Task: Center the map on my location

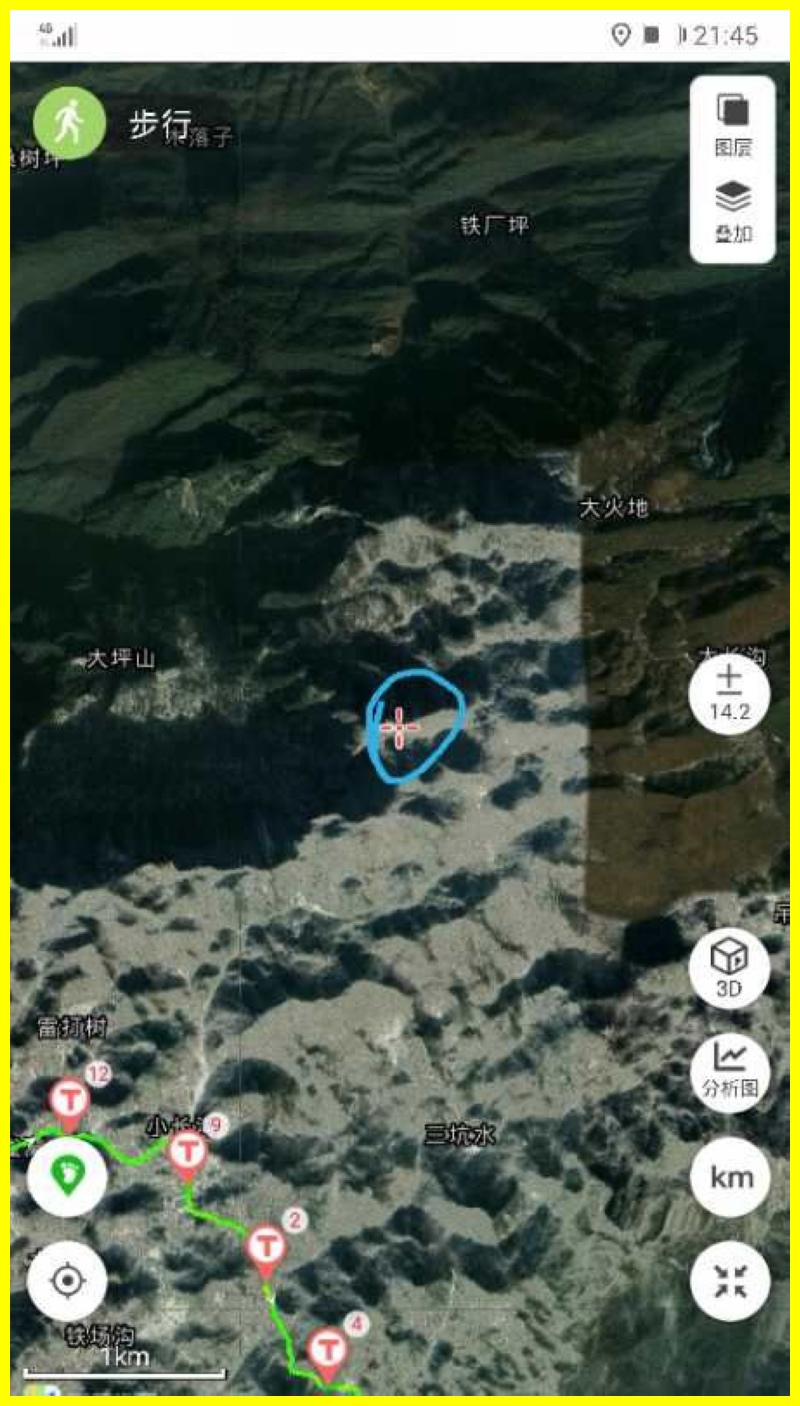Action: coord(67,1280)
